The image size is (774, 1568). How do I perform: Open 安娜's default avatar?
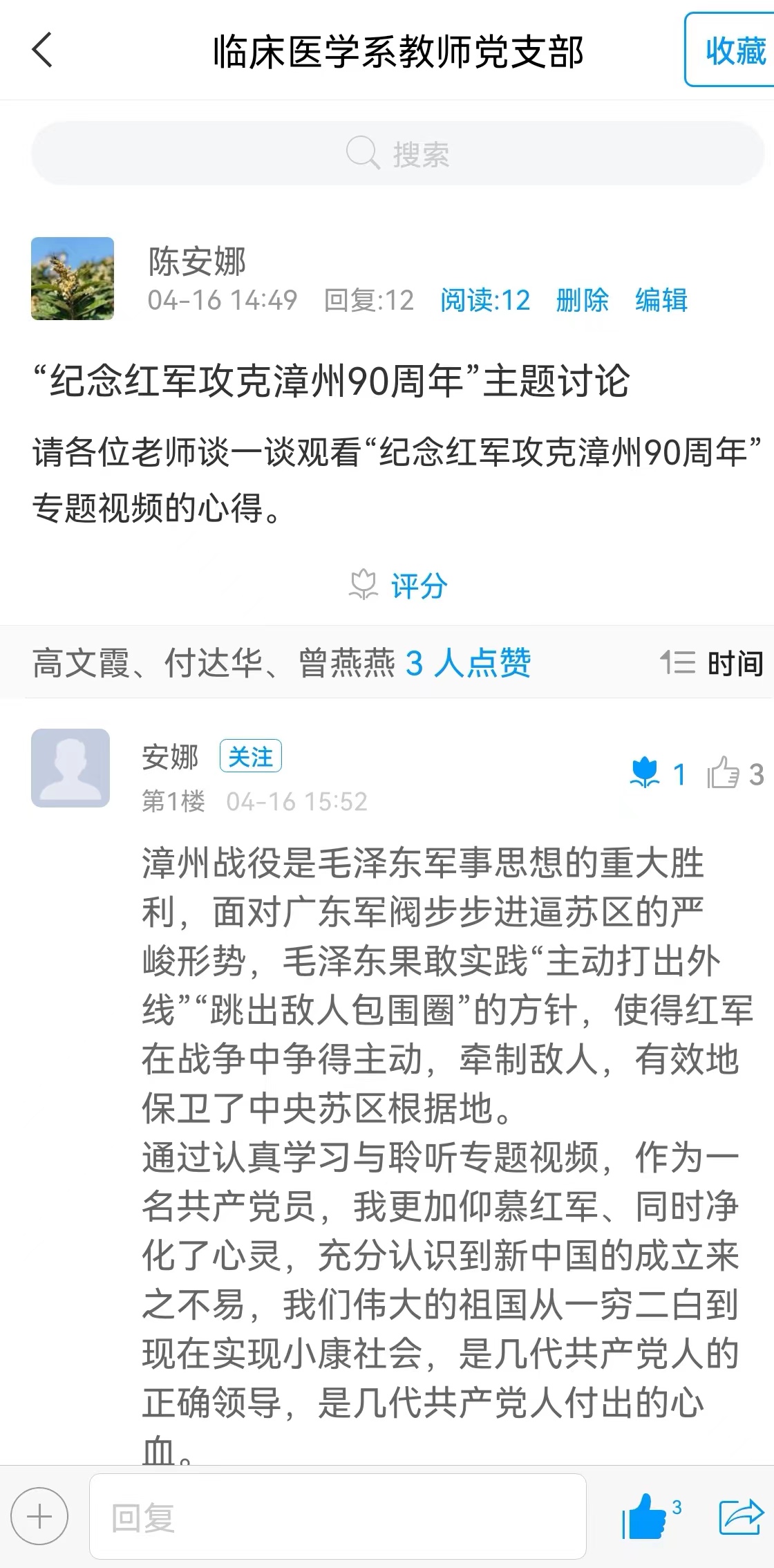70,768
